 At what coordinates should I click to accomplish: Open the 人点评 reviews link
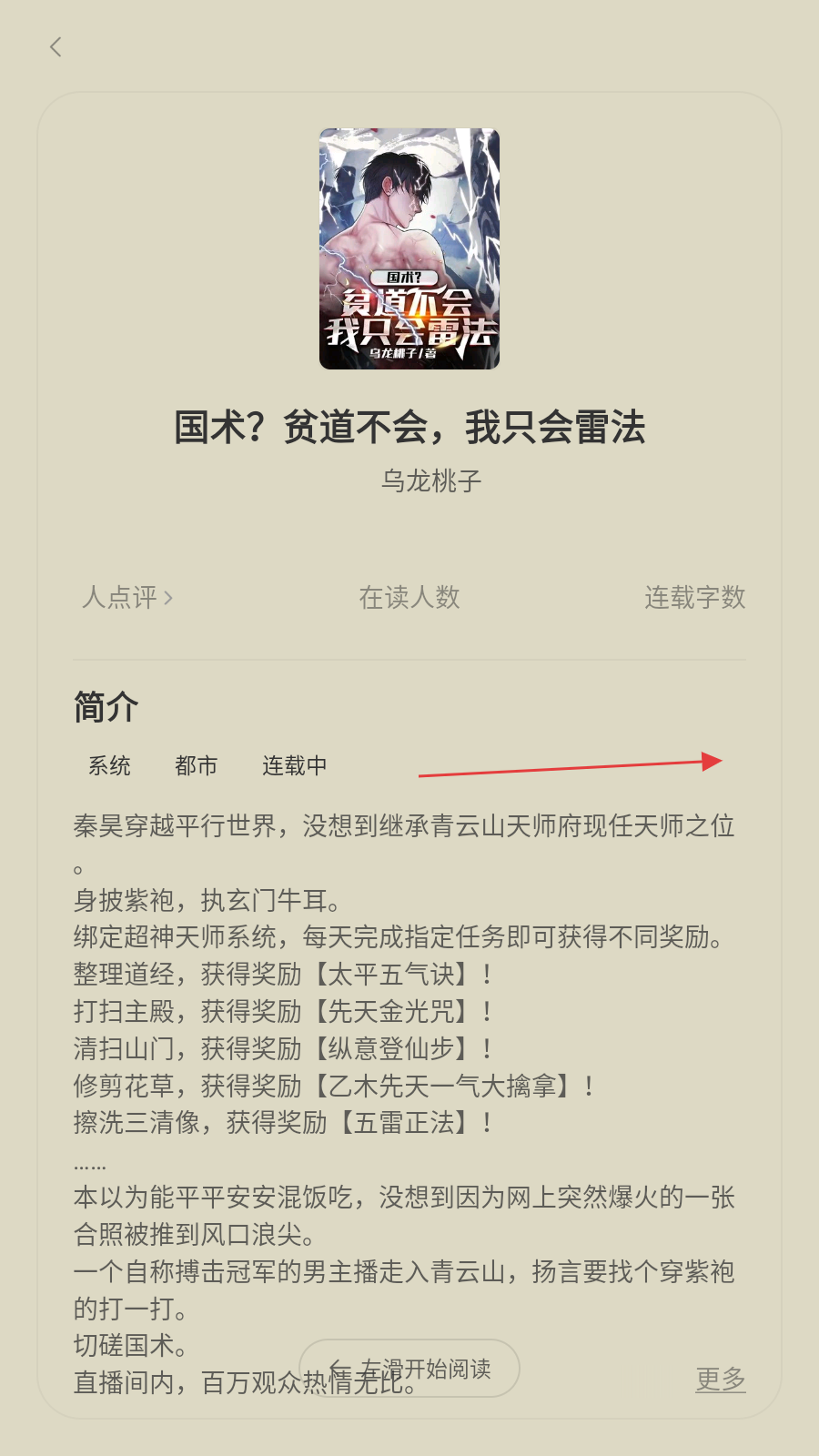[126, 598]
